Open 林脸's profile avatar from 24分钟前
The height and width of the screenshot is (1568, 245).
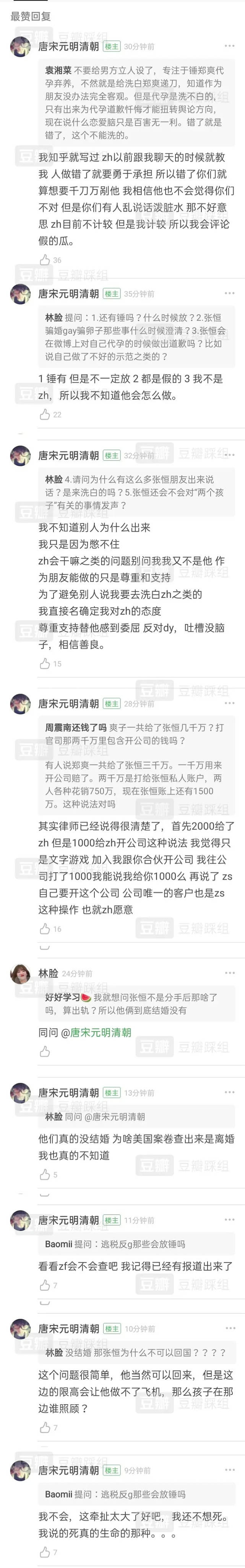21,974
